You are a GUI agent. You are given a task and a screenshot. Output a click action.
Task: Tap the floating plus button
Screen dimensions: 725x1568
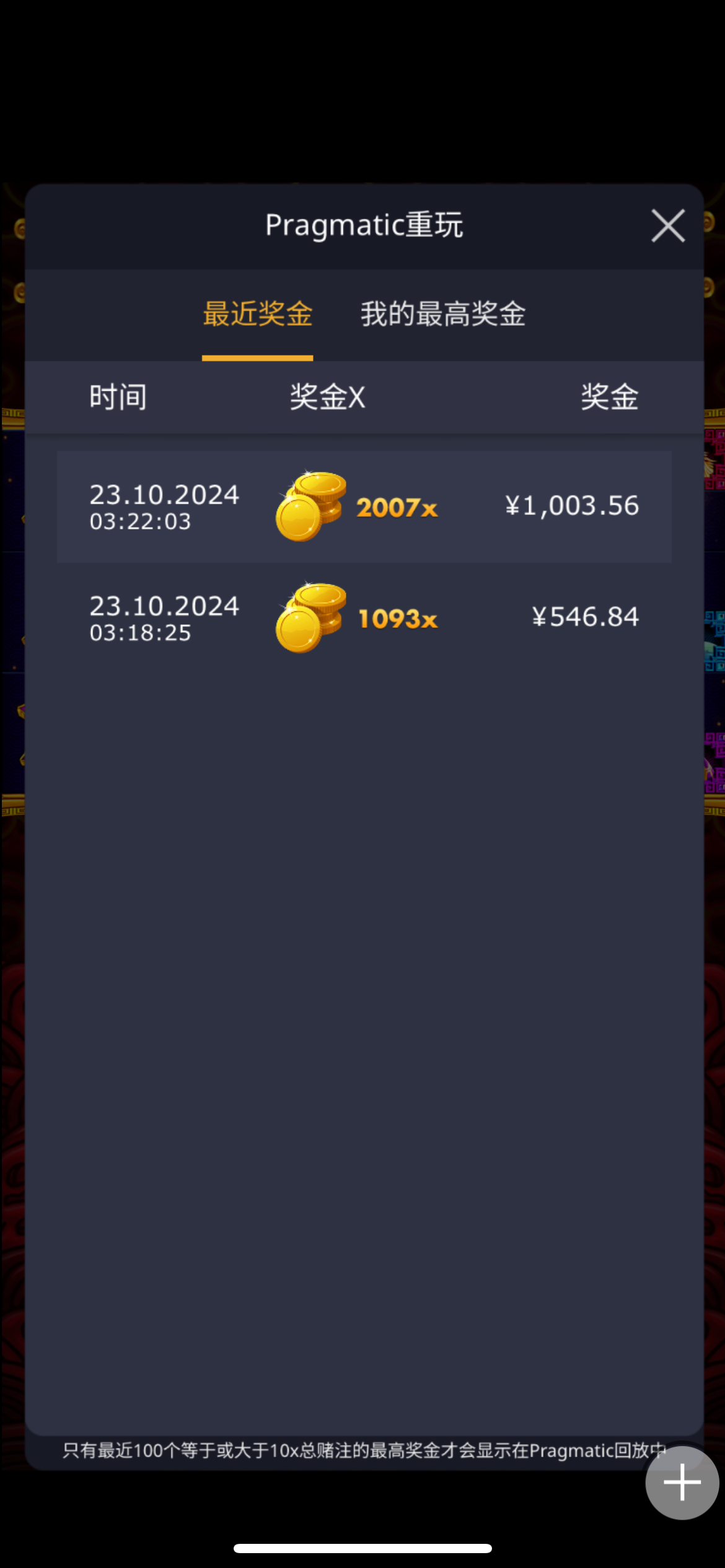click(x=682, y=1483)
